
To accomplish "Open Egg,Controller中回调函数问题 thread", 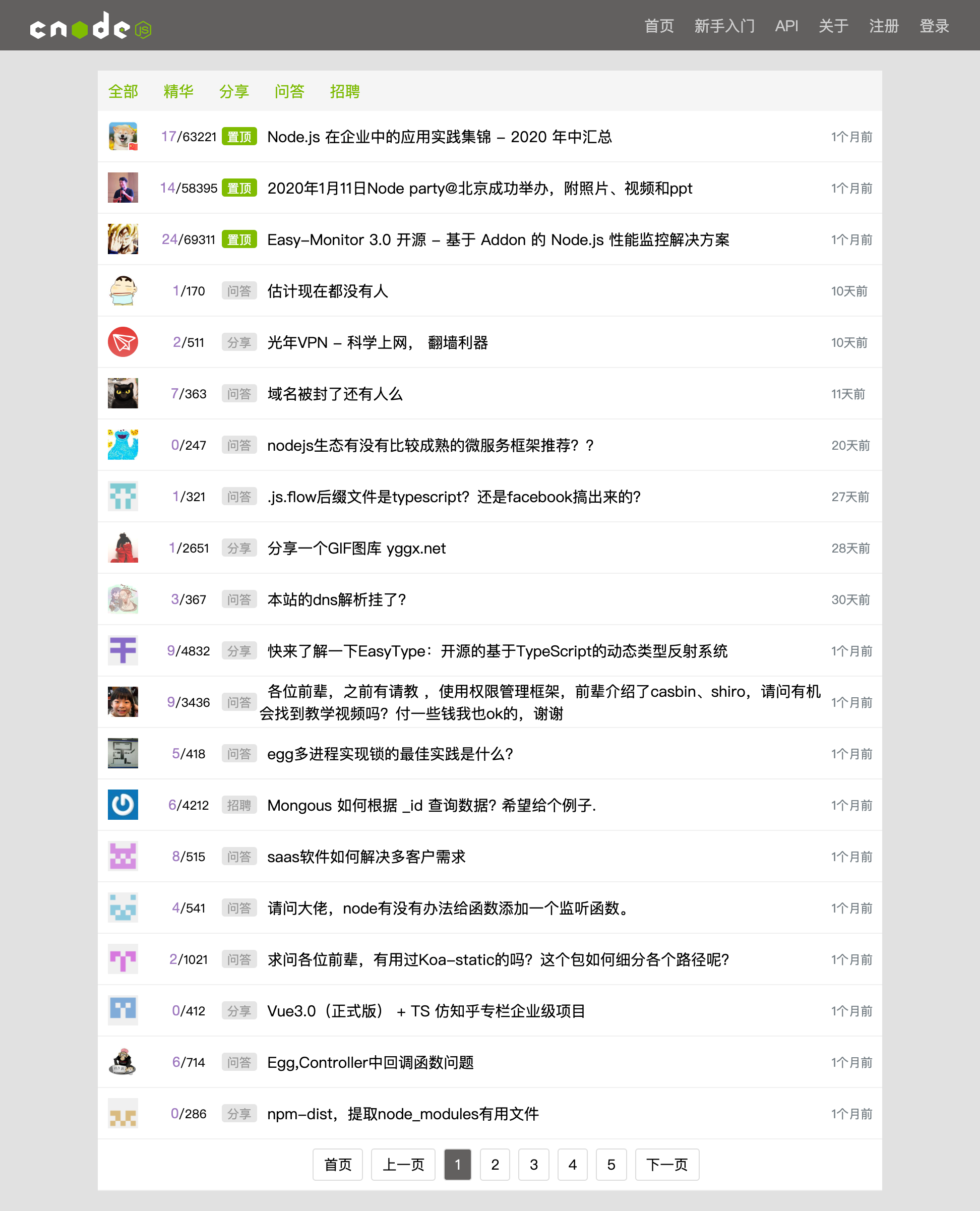I will tap(371, 1062).
